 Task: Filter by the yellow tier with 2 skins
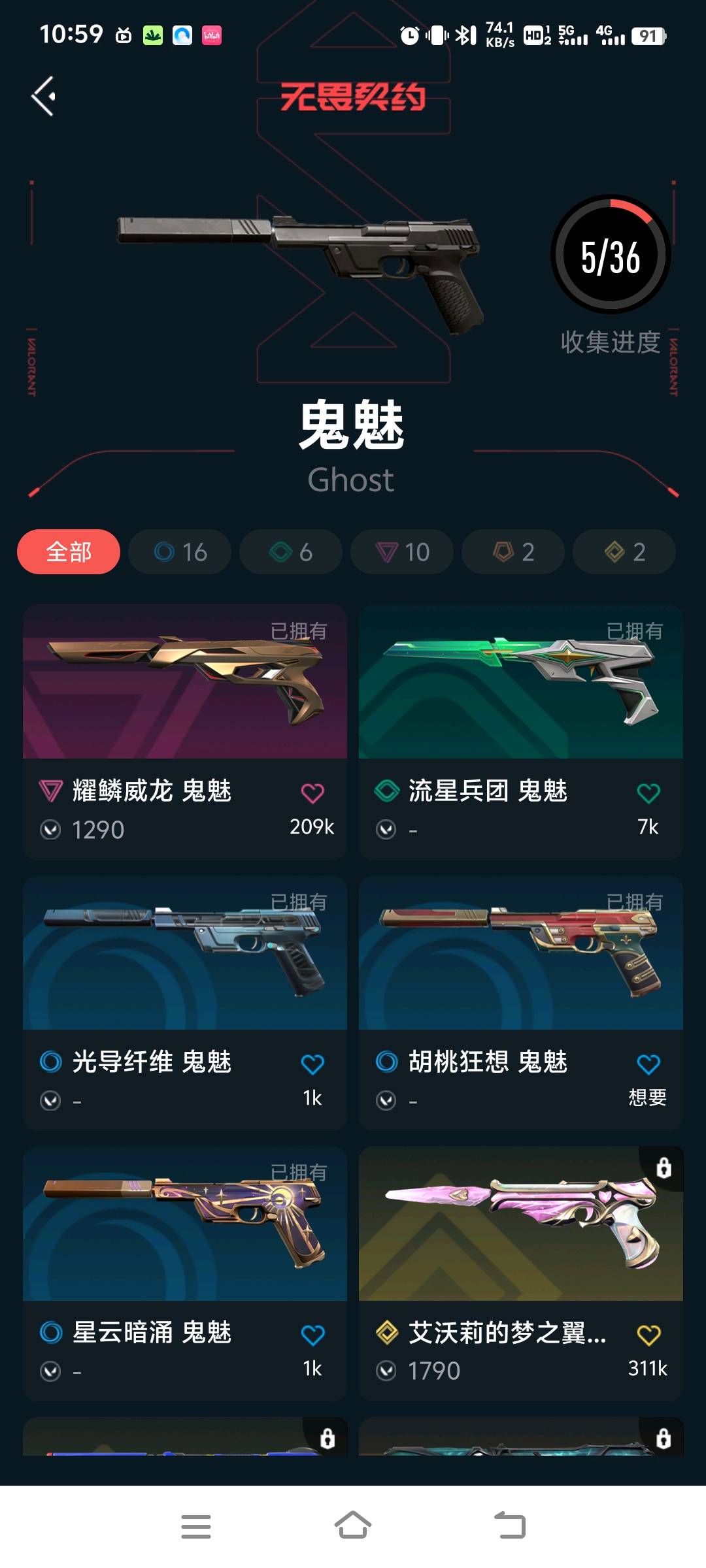[624, 552]
